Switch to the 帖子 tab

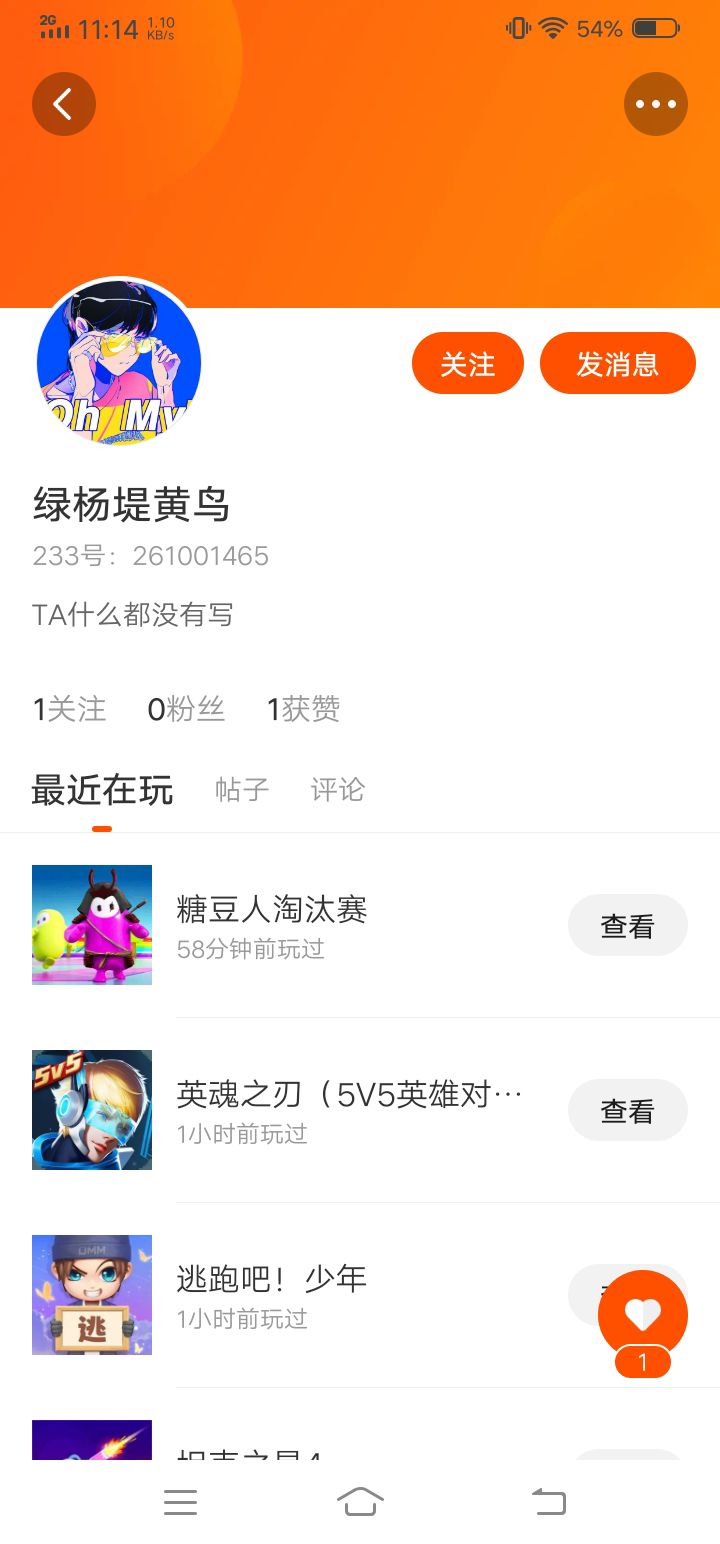[x=242, y=790]
